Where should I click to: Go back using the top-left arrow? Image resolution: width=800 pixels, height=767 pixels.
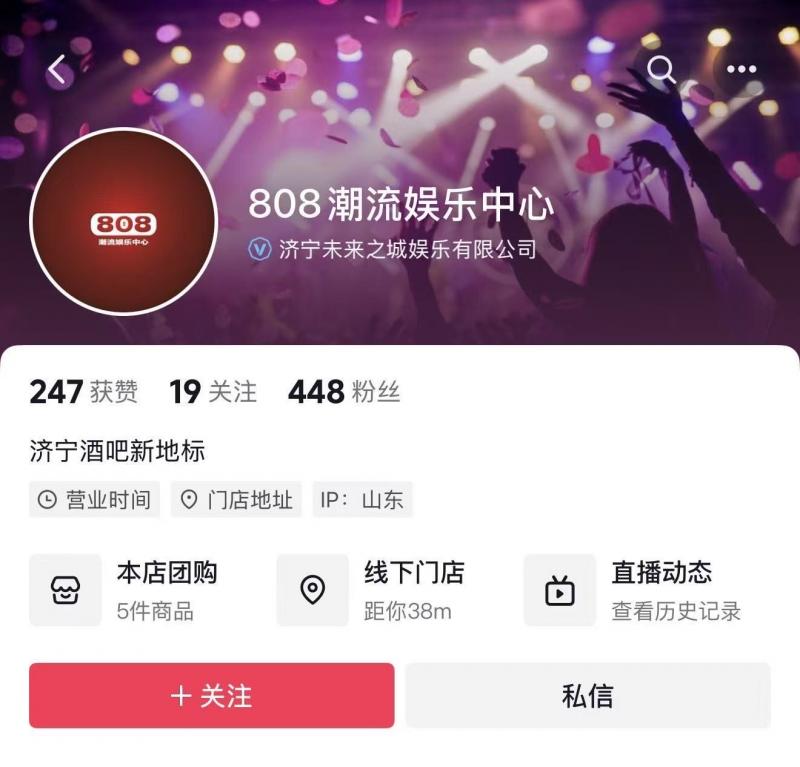point(57,69)
